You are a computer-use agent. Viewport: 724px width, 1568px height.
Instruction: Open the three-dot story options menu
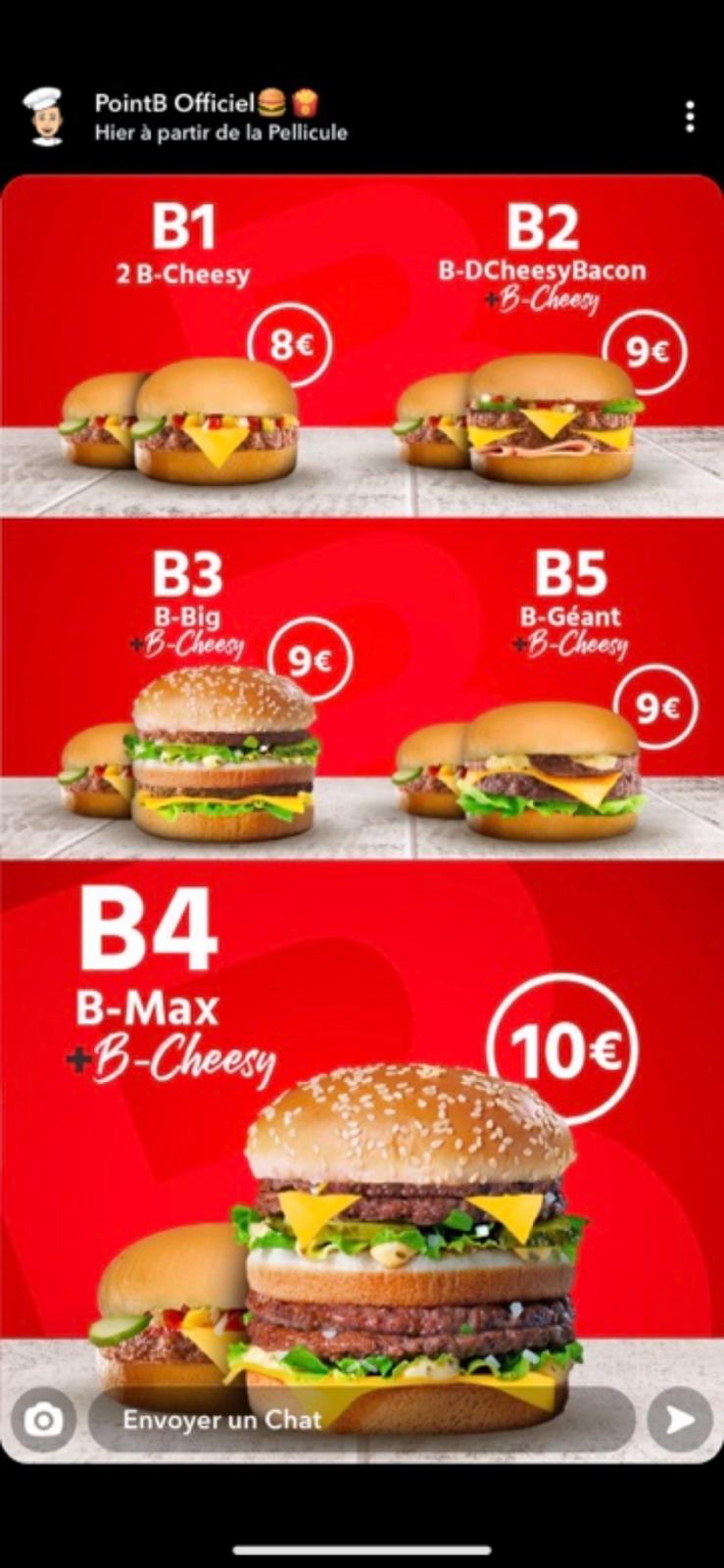click(691, 117)
